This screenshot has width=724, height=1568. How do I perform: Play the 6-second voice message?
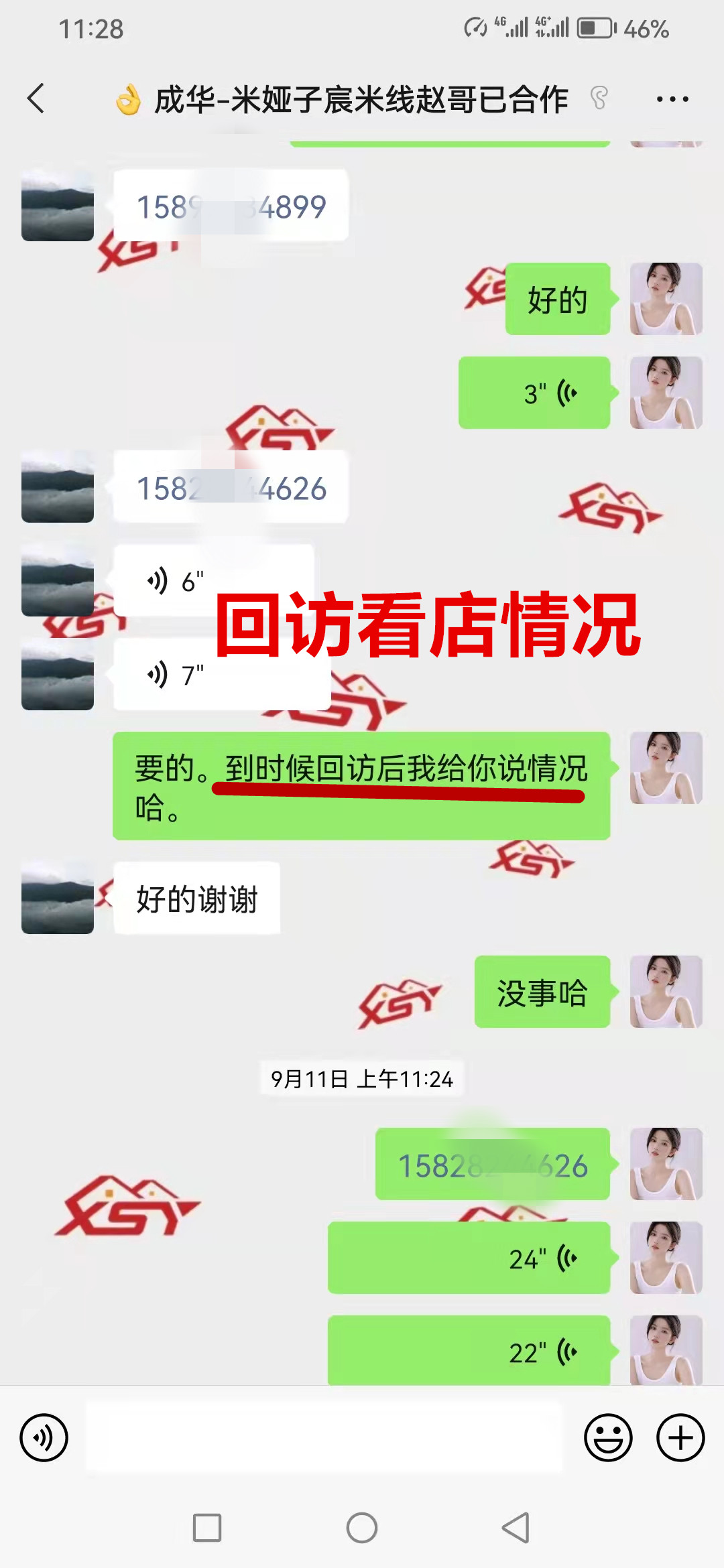tap(213, 581)
